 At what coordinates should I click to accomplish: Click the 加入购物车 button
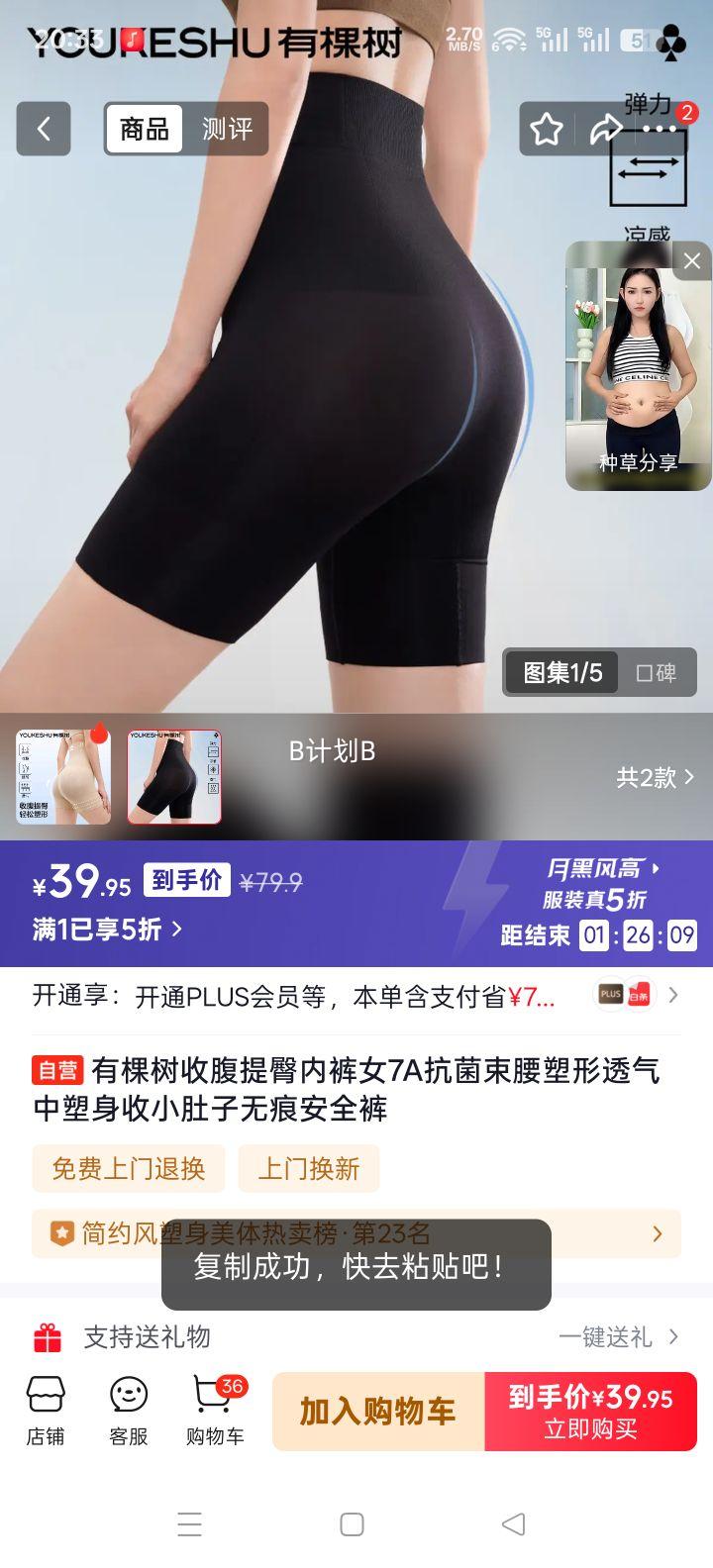pyautogui.click(x=377, y=1412)
